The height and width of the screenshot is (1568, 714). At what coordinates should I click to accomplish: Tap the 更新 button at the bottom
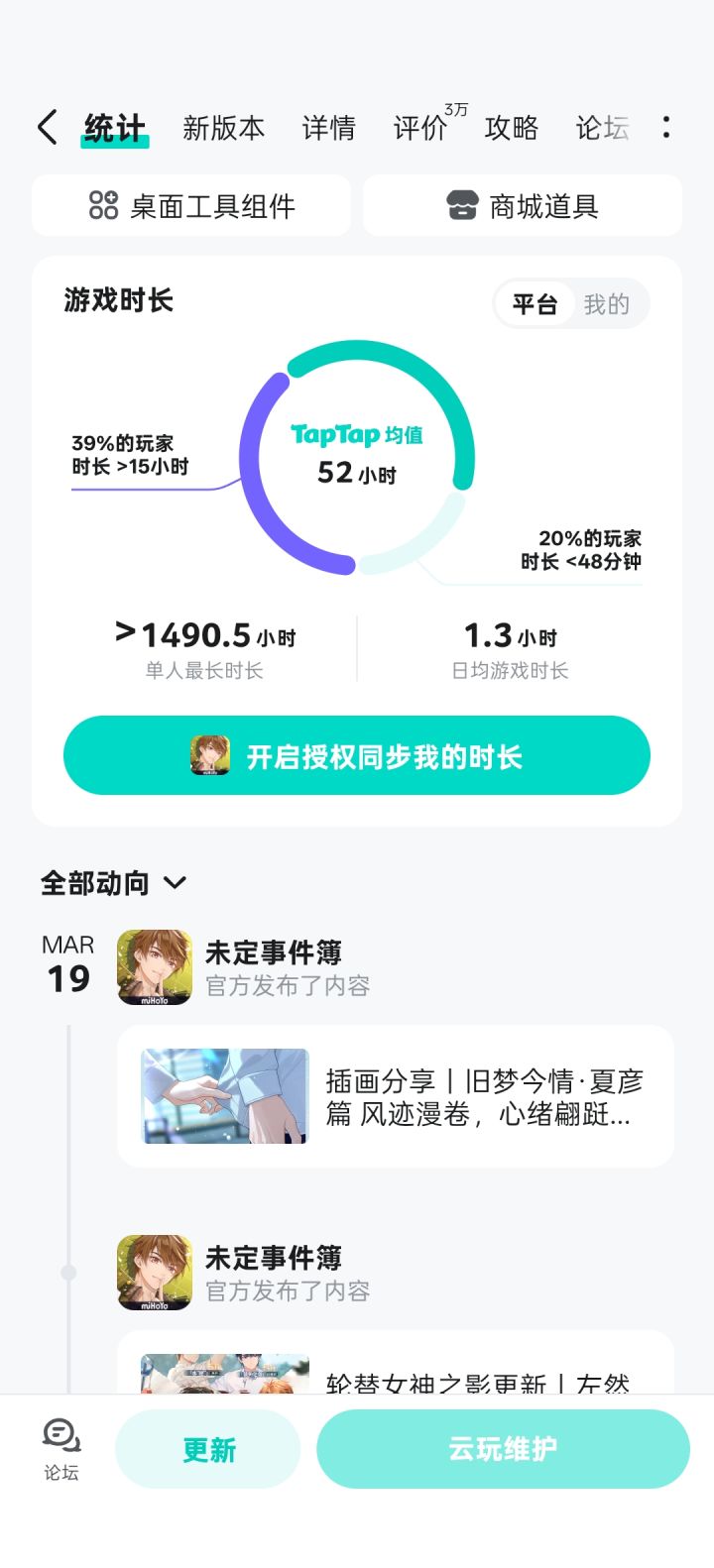pos(207,1448)
